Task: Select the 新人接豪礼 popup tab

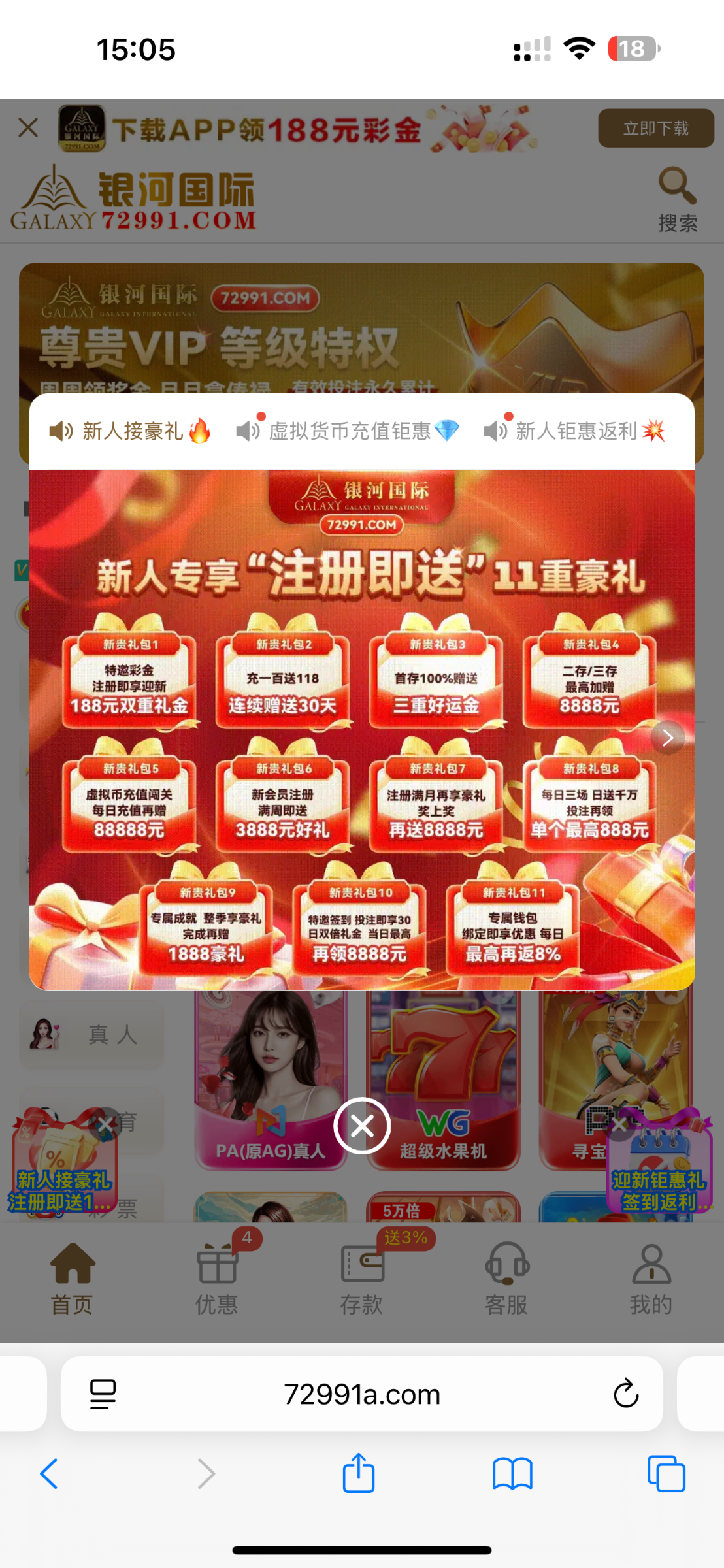Action: click(x=131, y=431)
